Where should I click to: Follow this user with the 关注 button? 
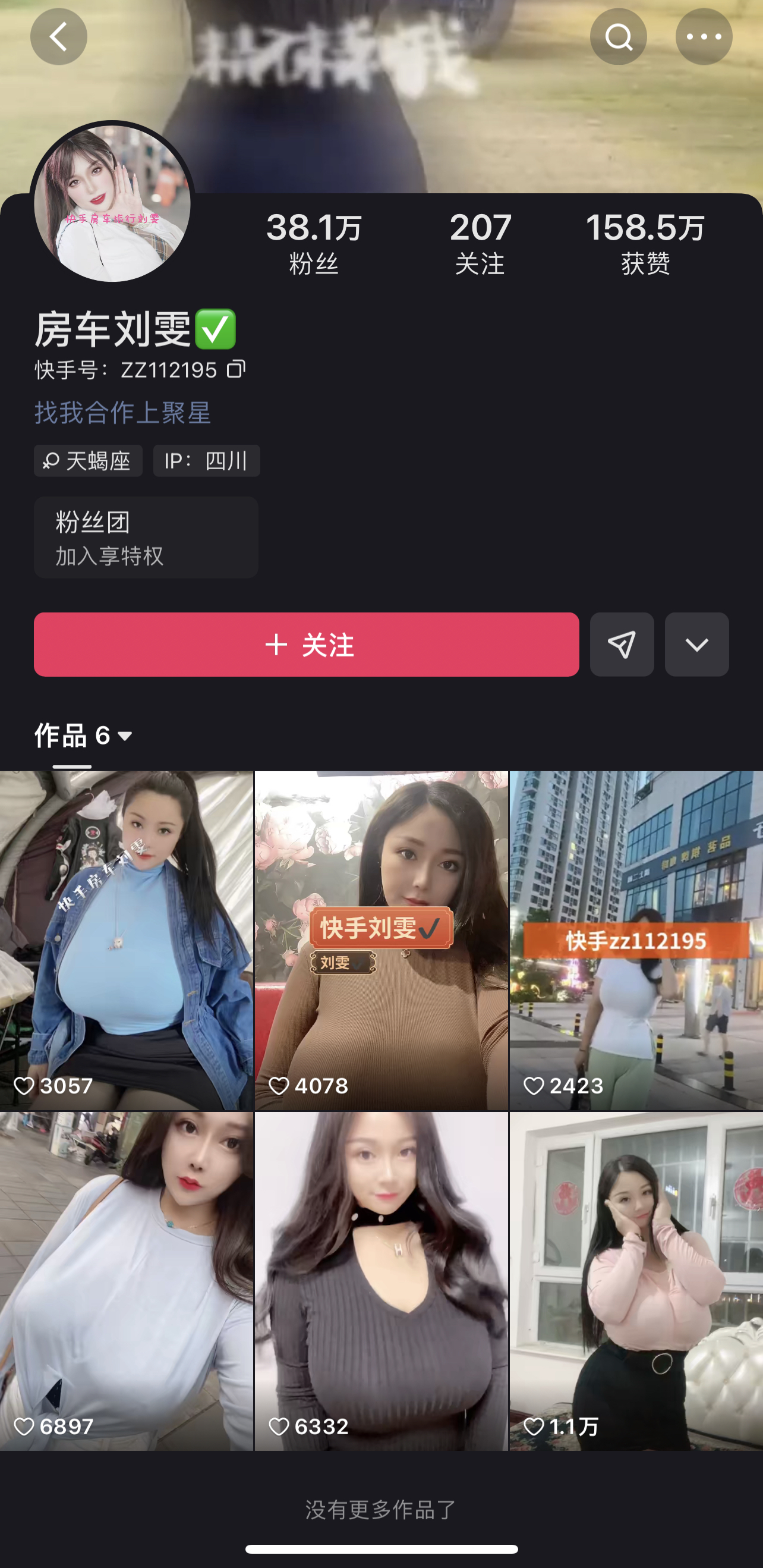click(306, 645)
